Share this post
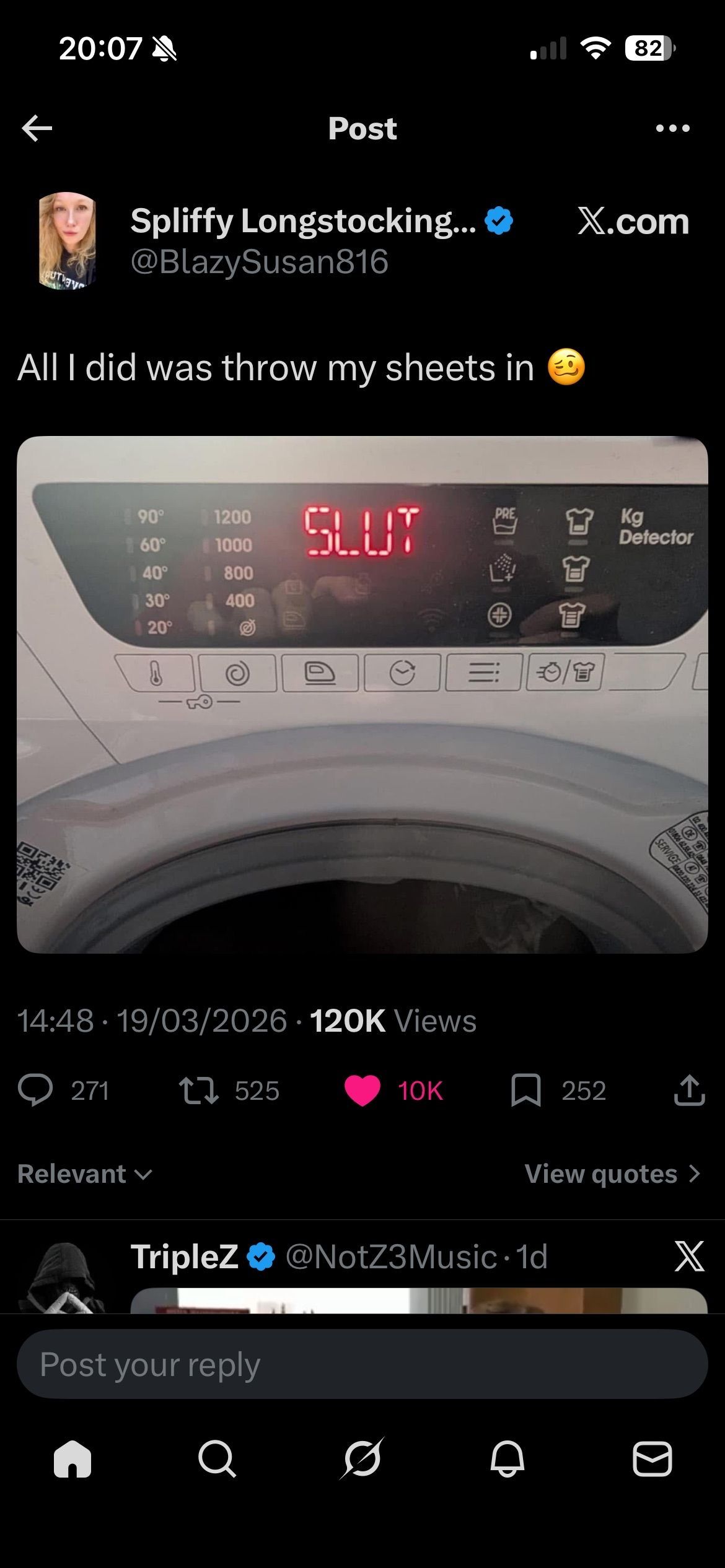 689,1091
